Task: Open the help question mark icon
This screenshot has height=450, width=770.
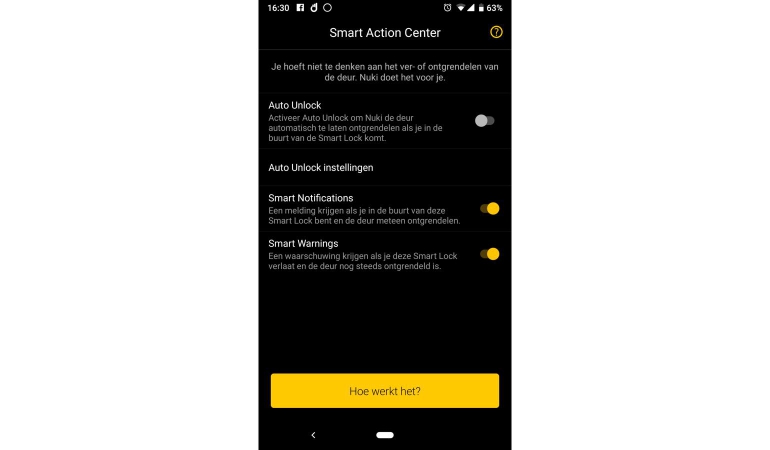Action: click(x=496, y=32)
